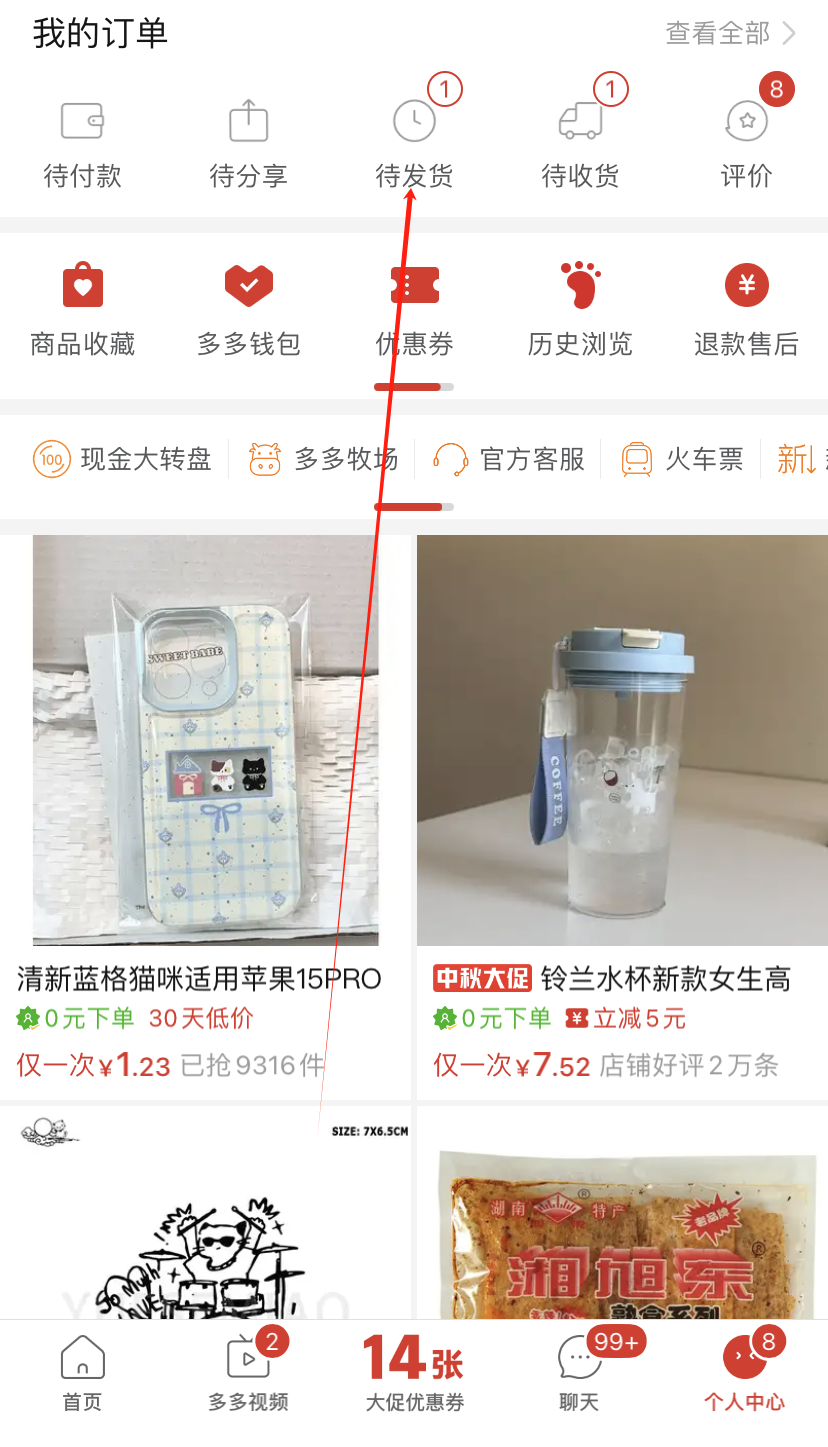828x1447 pixels.
Task: Open 现金大转盘 cash wheel
Action: [123, 459]
